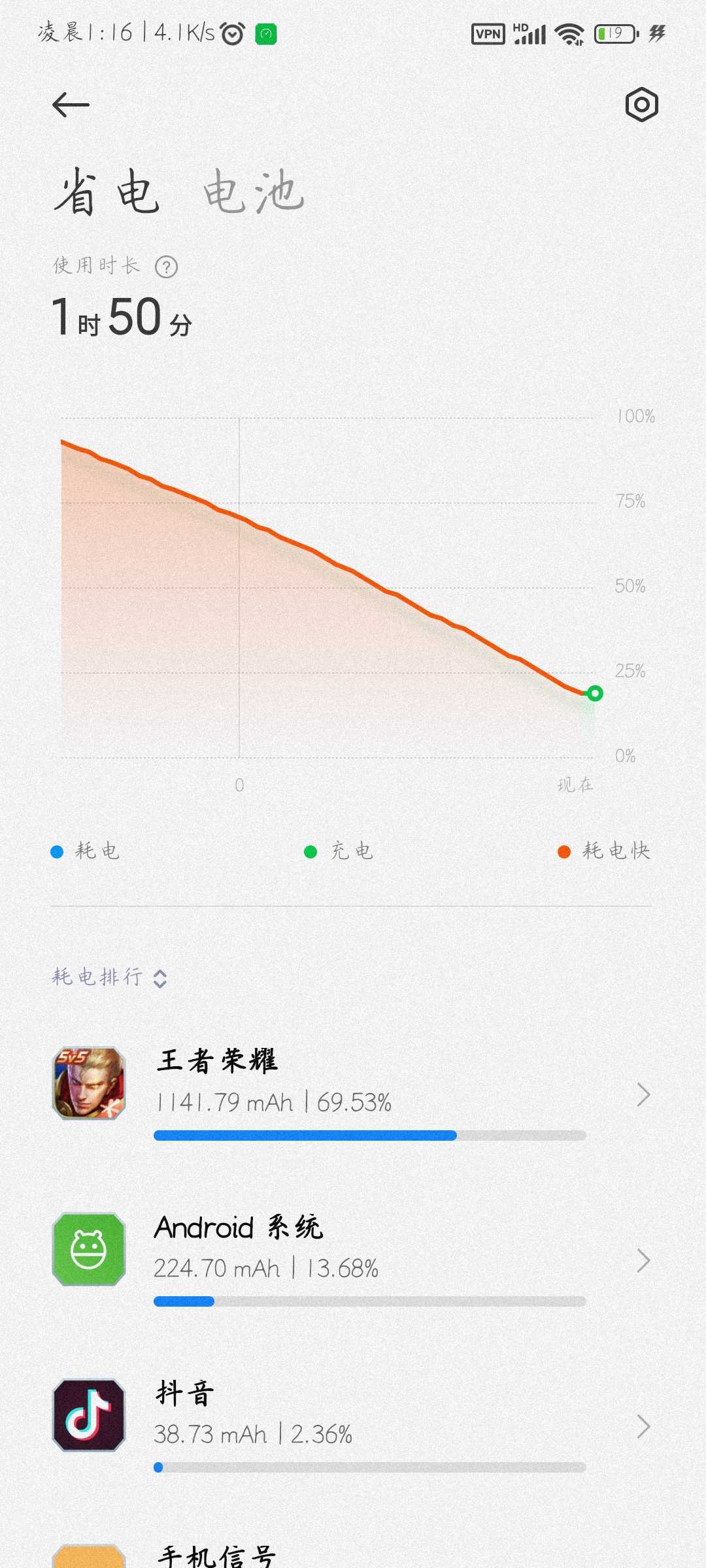Open 王者荣耀 power usage details
The width and height of the screenshot is (706, 1568).
tap(352, 1094)
